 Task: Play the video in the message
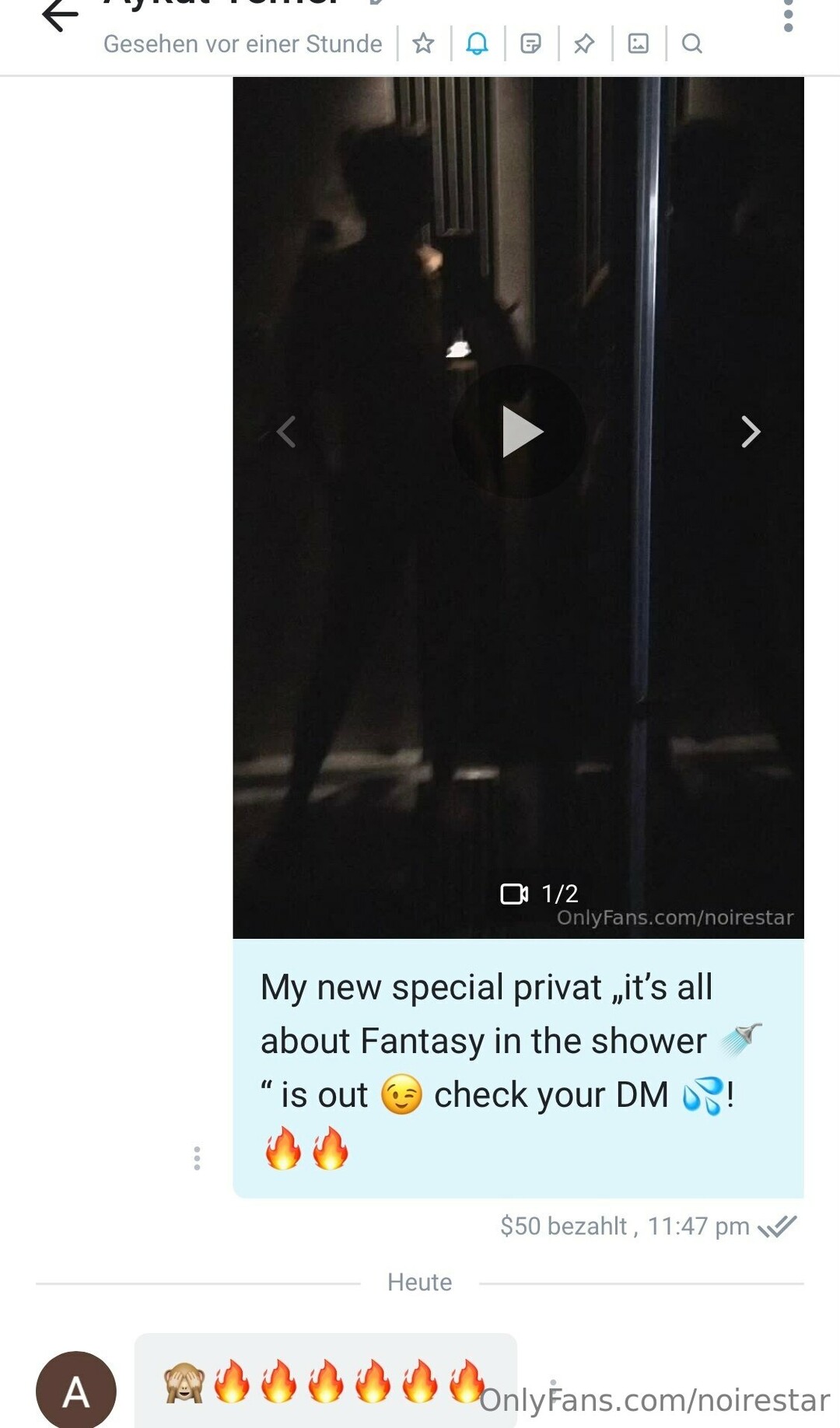pyautogui.click(x=519, y=432)
